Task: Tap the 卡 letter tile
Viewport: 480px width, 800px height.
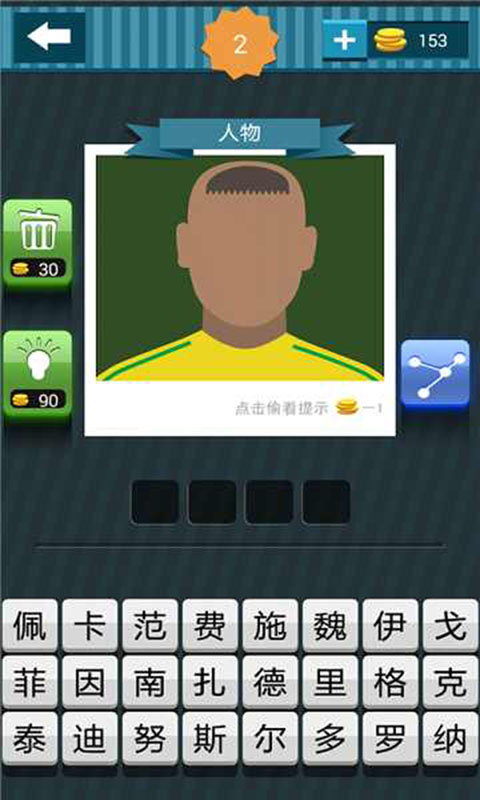Action: (x=90, y=626)
